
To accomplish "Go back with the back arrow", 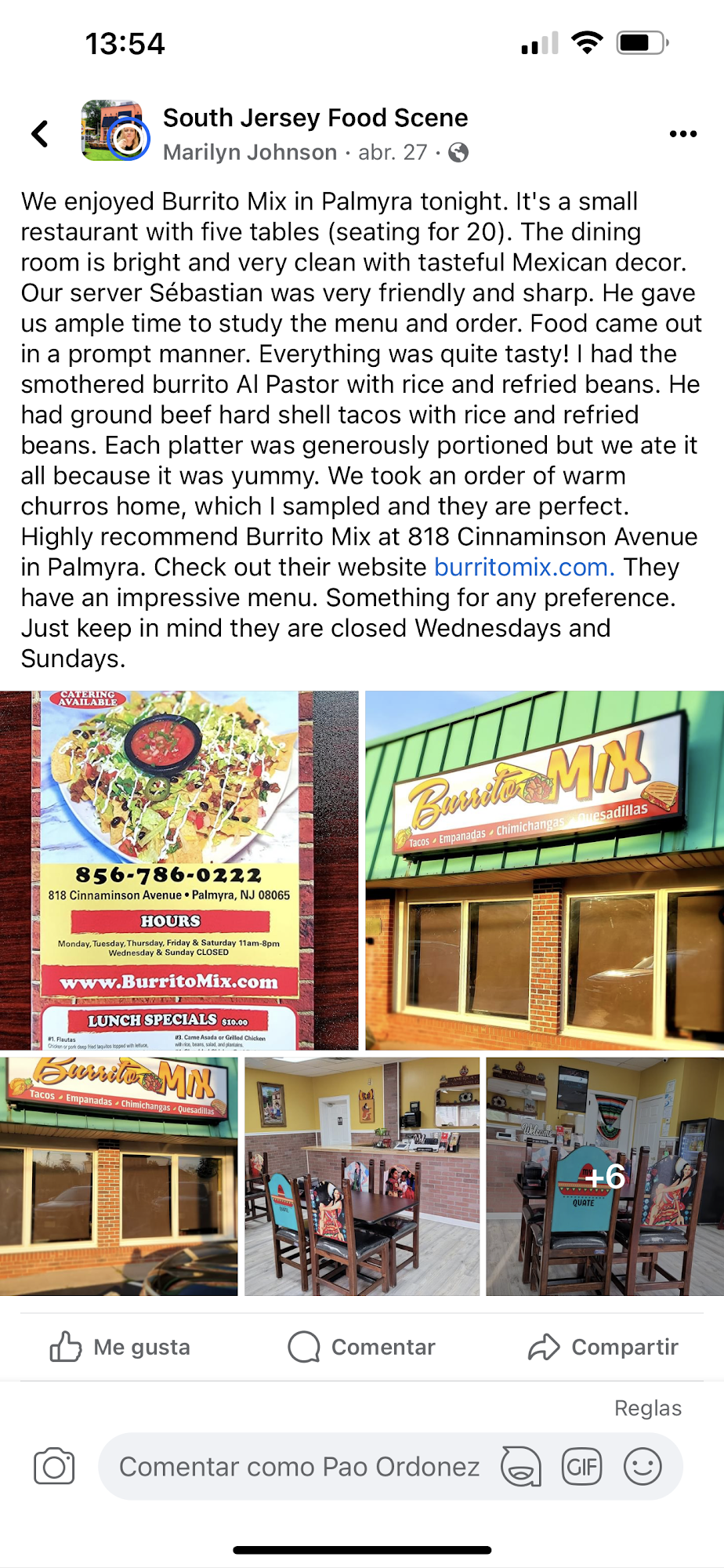I will (40, 133).
